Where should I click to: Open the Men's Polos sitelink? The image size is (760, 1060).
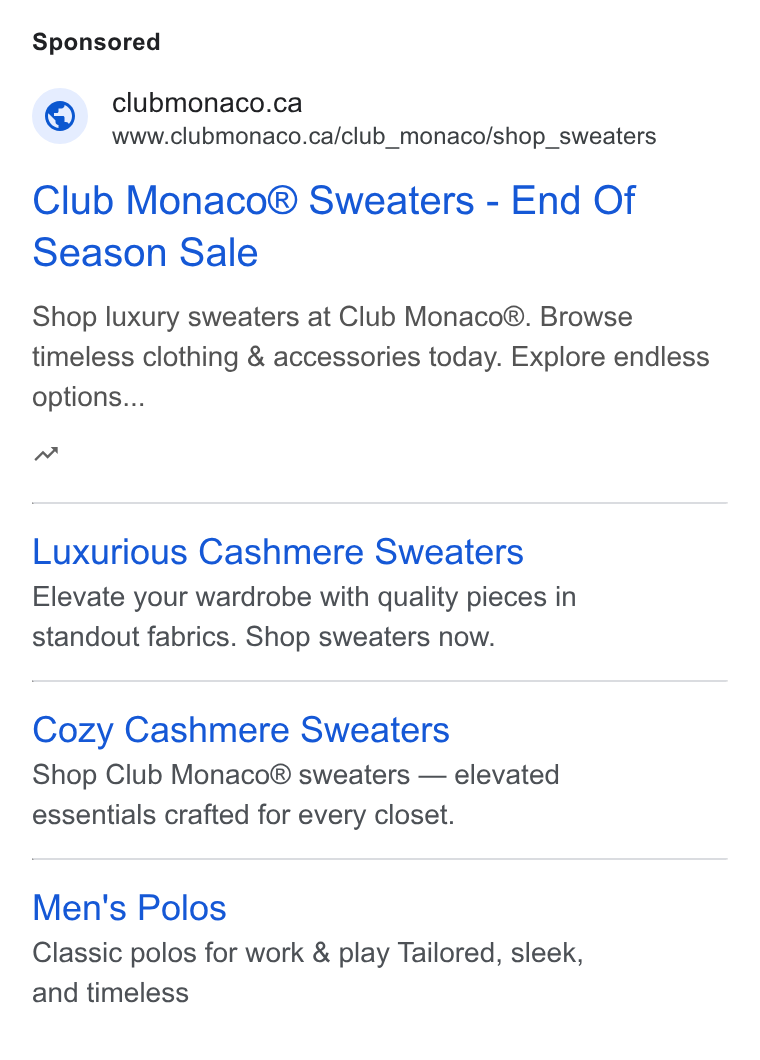pos(129,907)
